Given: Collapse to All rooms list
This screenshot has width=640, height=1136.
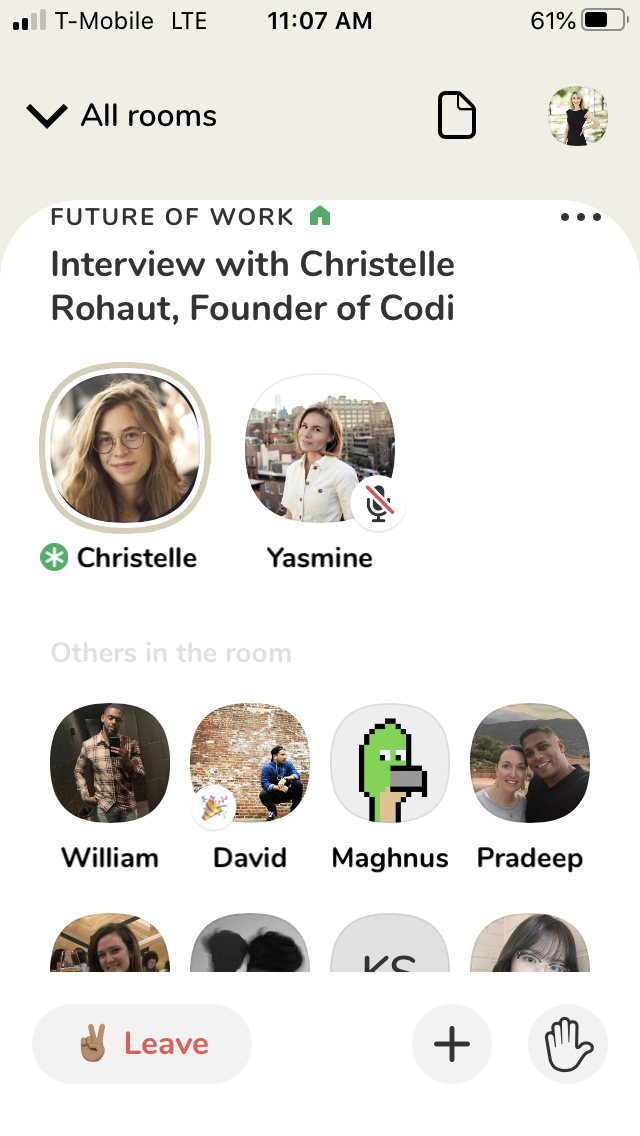Looking at the screenshot, I should click(120, 116).
